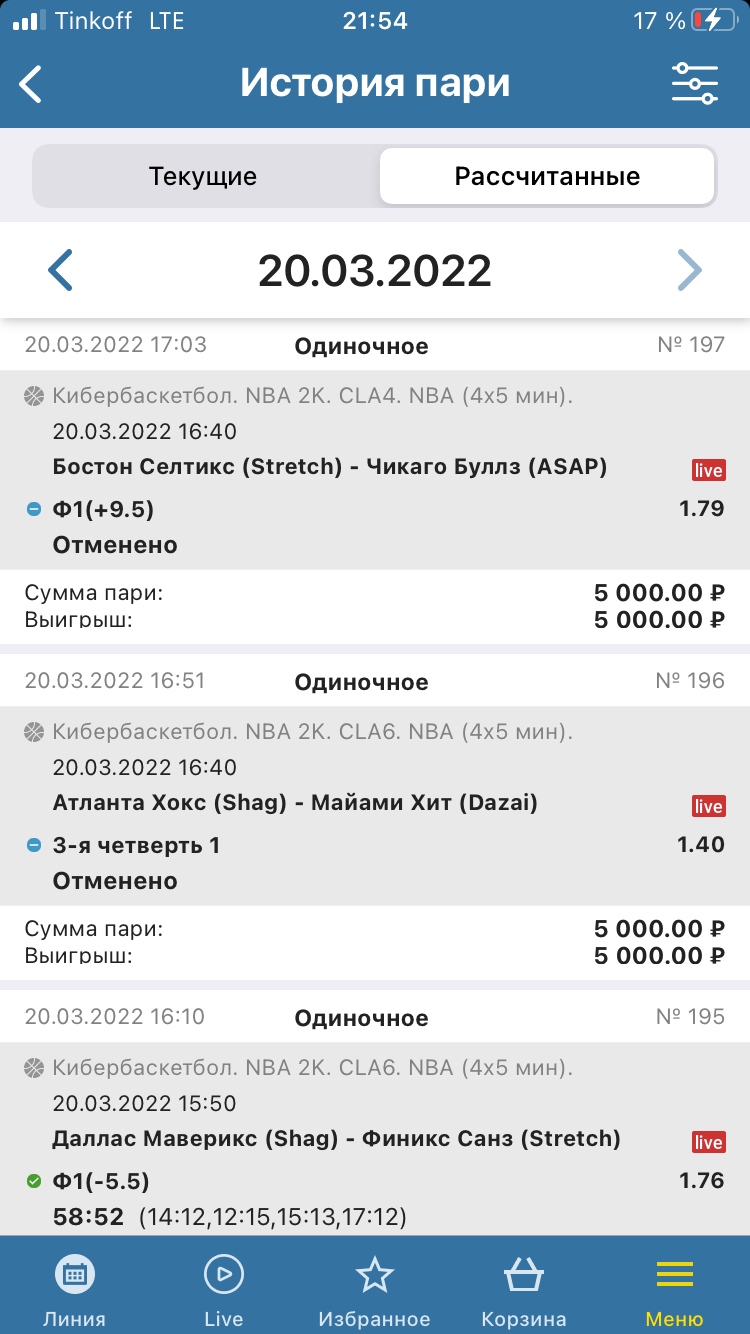Go to the previous date

[61, 270]
